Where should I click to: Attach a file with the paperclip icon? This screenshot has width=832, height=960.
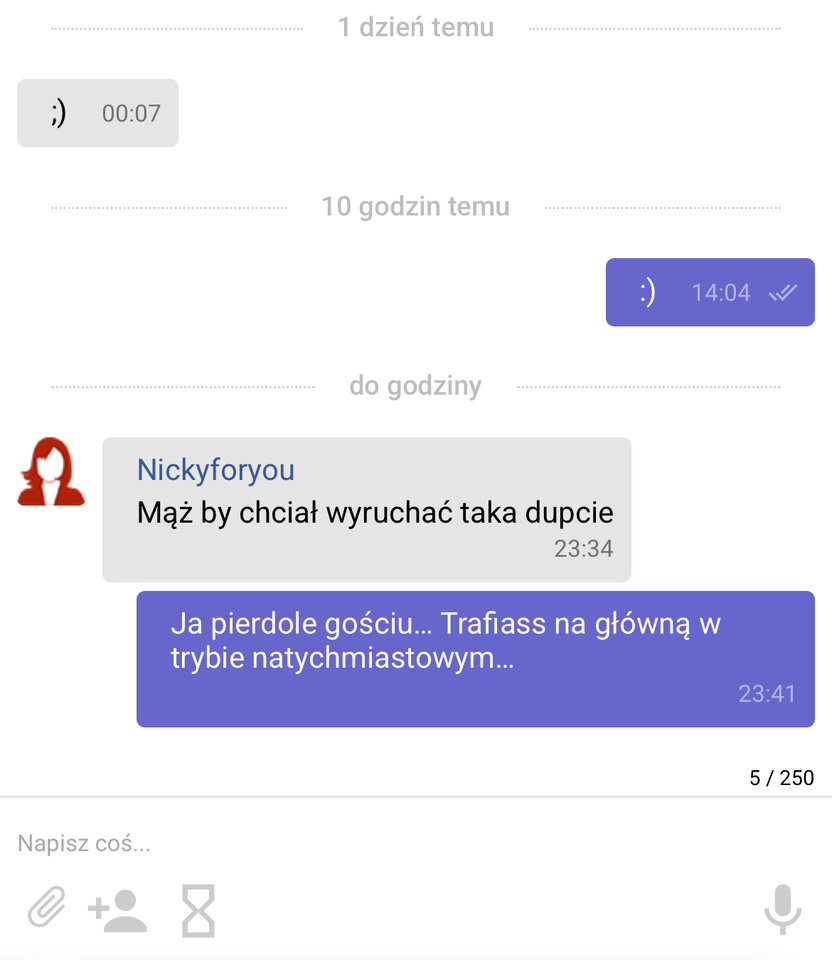tap(46, 909)
